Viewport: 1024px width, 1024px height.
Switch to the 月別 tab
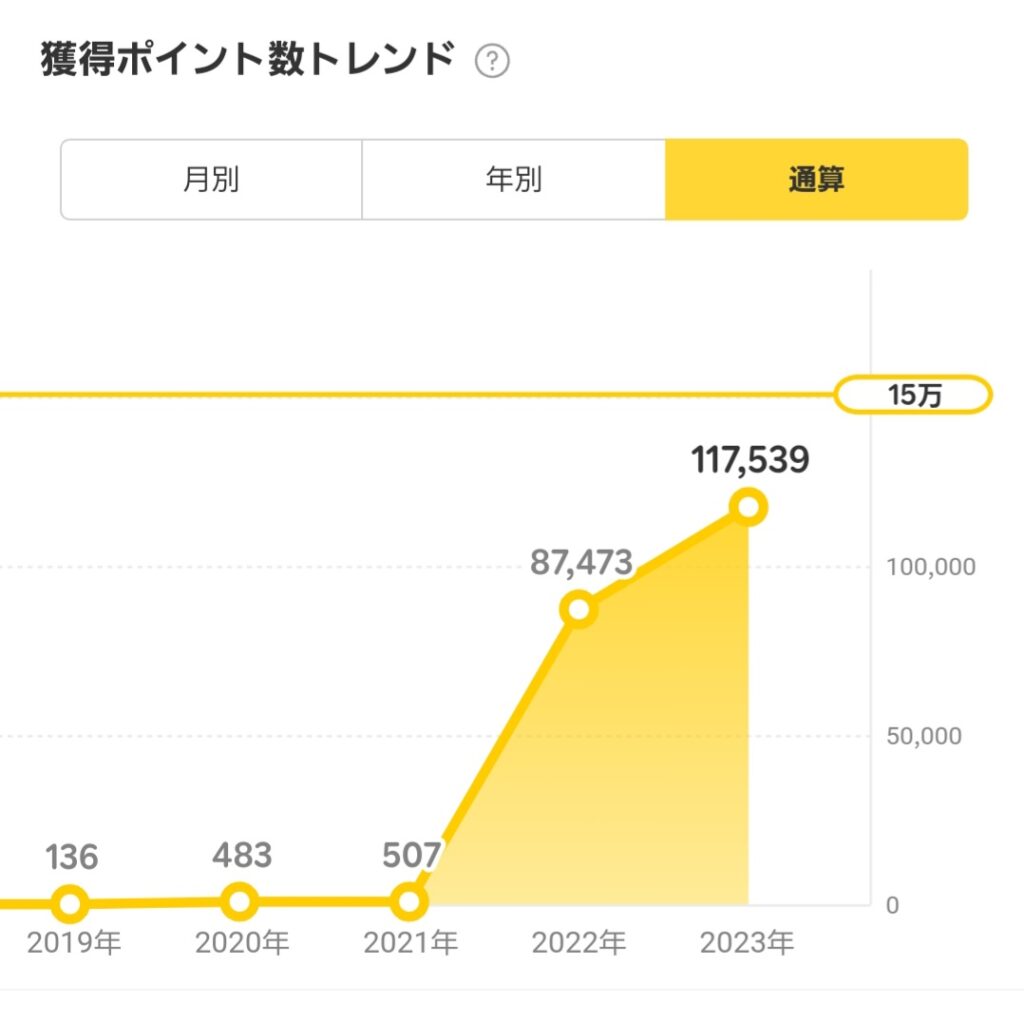click(x=211, y=180)
